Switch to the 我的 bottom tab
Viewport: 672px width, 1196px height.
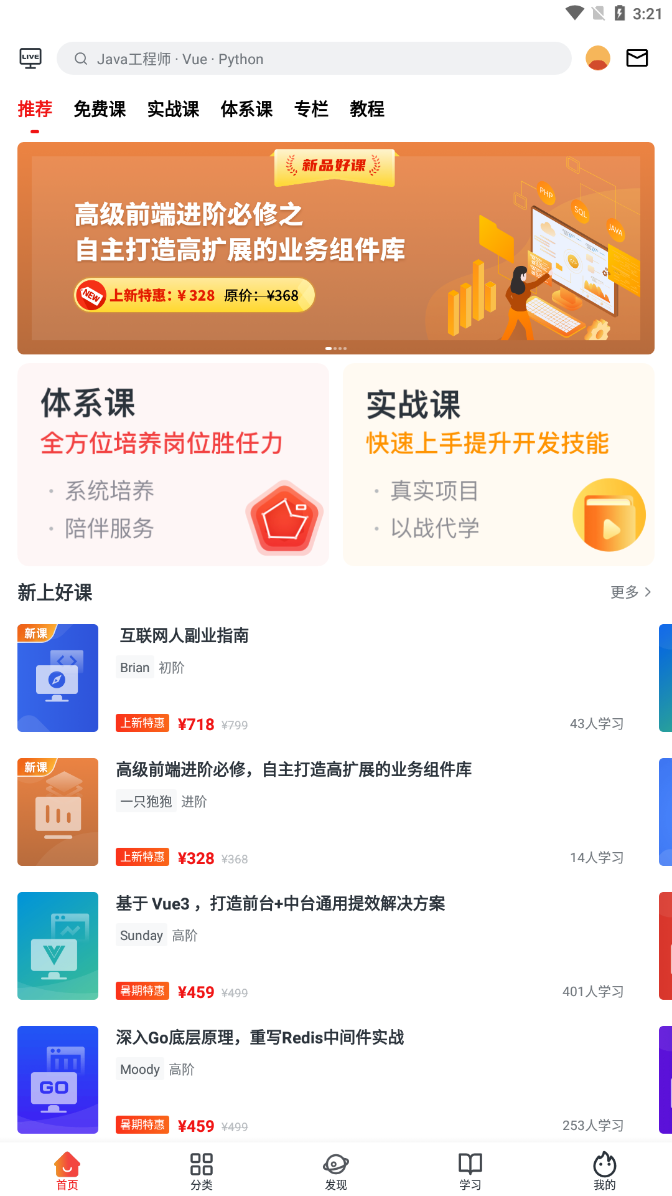pos(604,1170)
